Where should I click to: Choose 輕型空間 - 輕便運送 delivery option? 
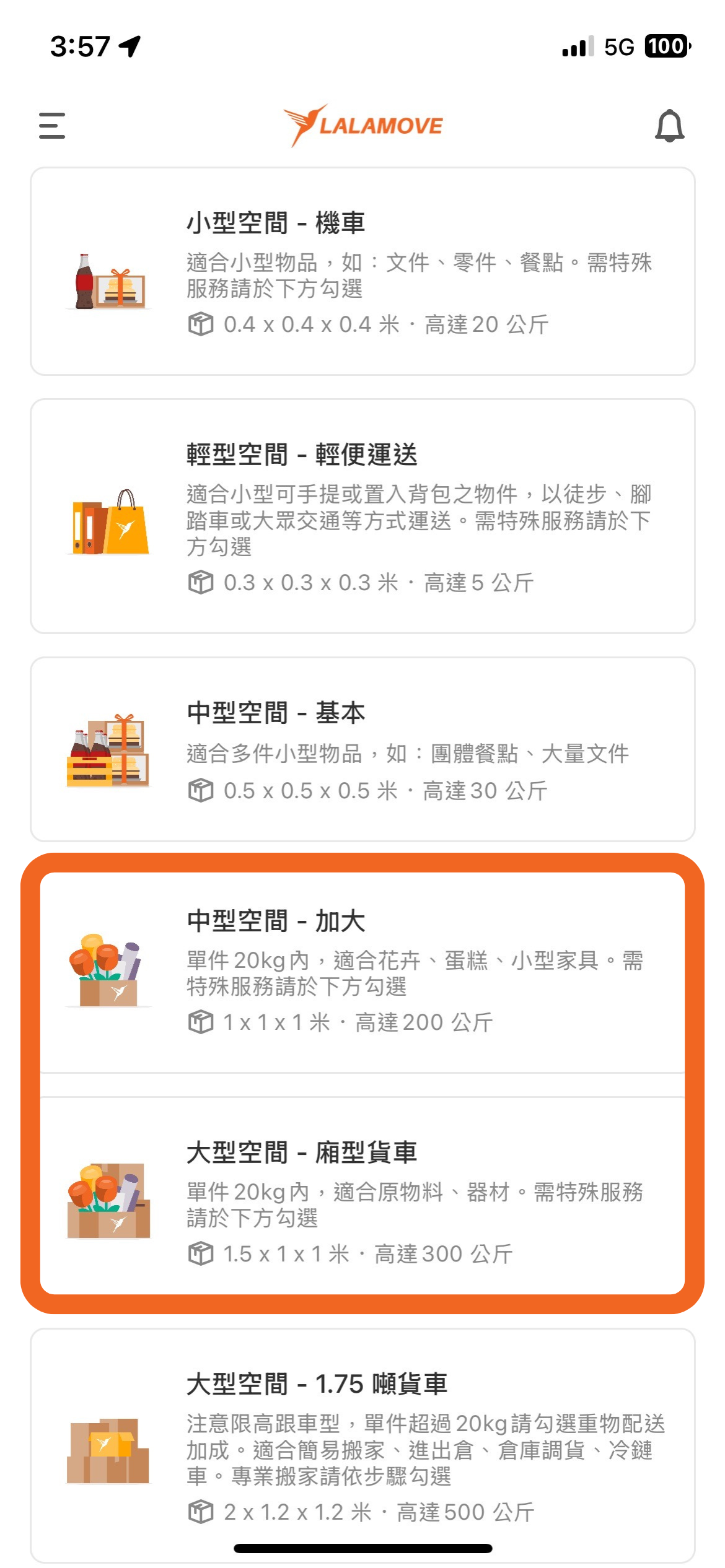(362, 516)
